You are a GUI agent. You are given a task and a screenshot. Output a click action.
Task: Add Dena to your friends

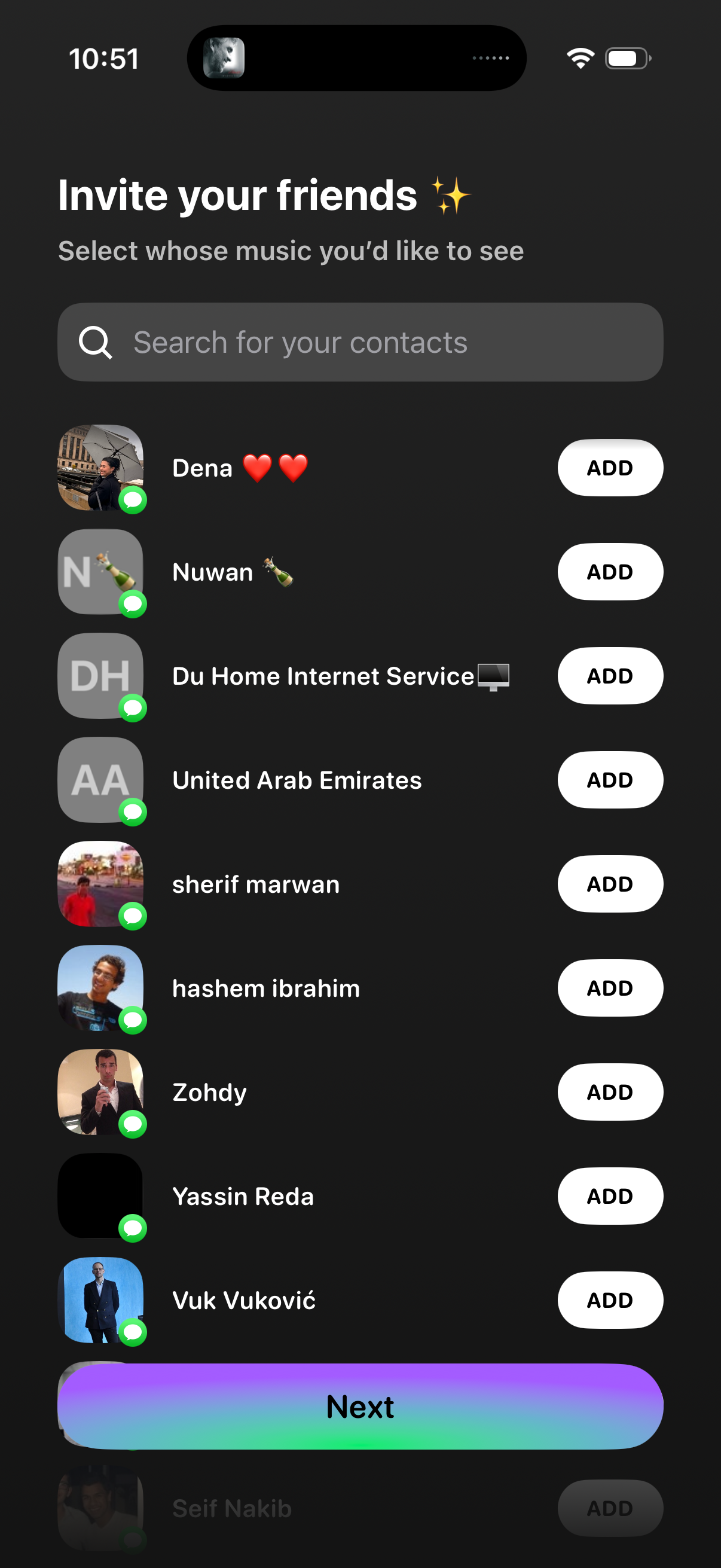coord(610,468)
